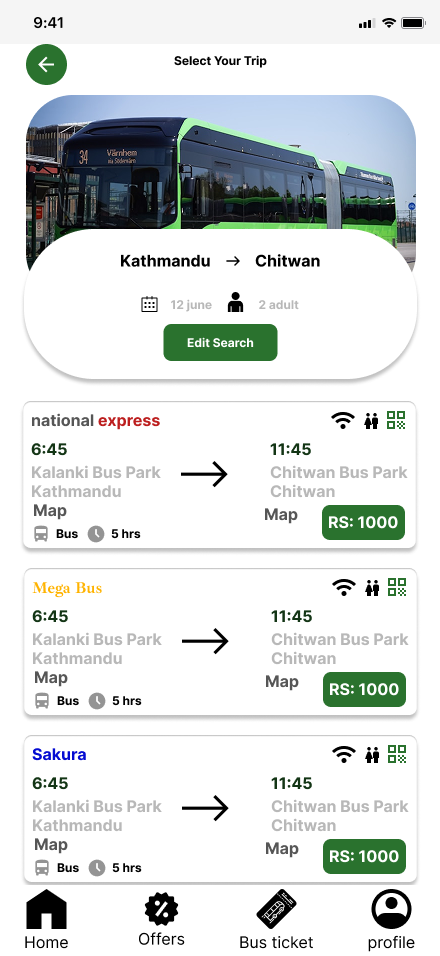Tap the Edit Search button
This screenshot has width=440, height=956.
pos(220,343)
